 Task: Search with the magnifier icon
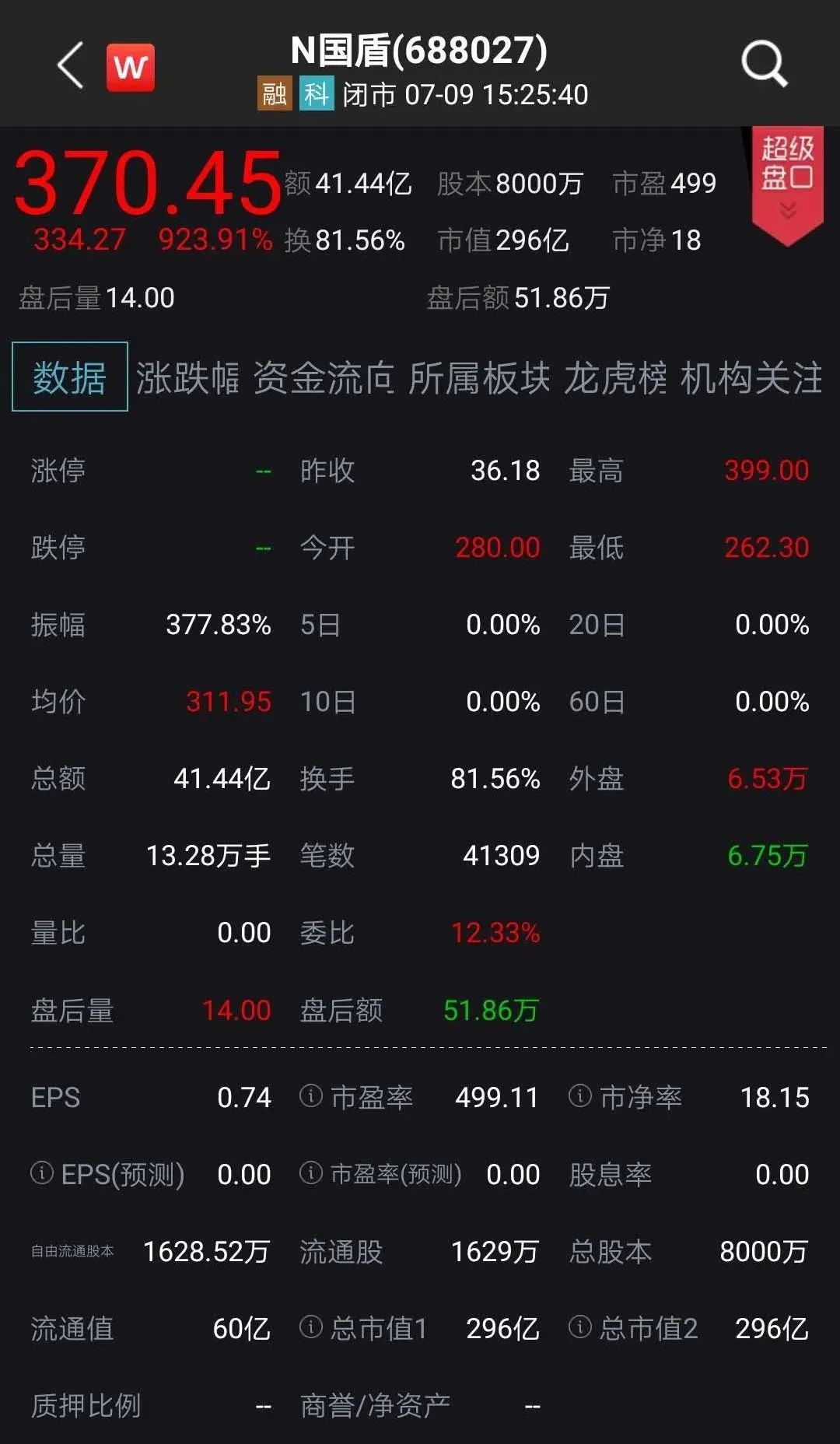764,64
